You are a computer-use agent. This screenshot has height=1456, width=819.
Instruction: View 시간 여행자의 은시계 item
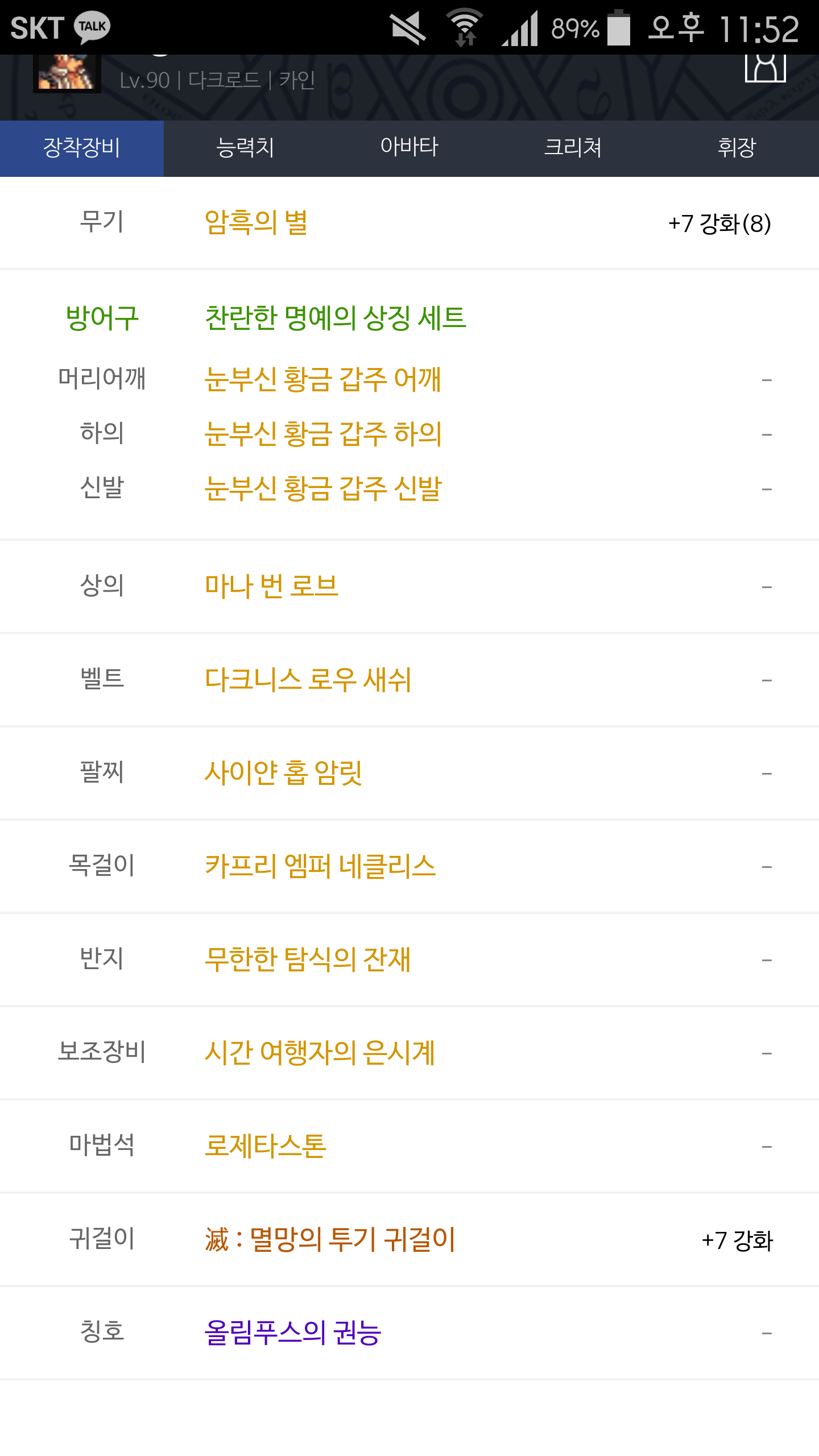[320, 1052]
